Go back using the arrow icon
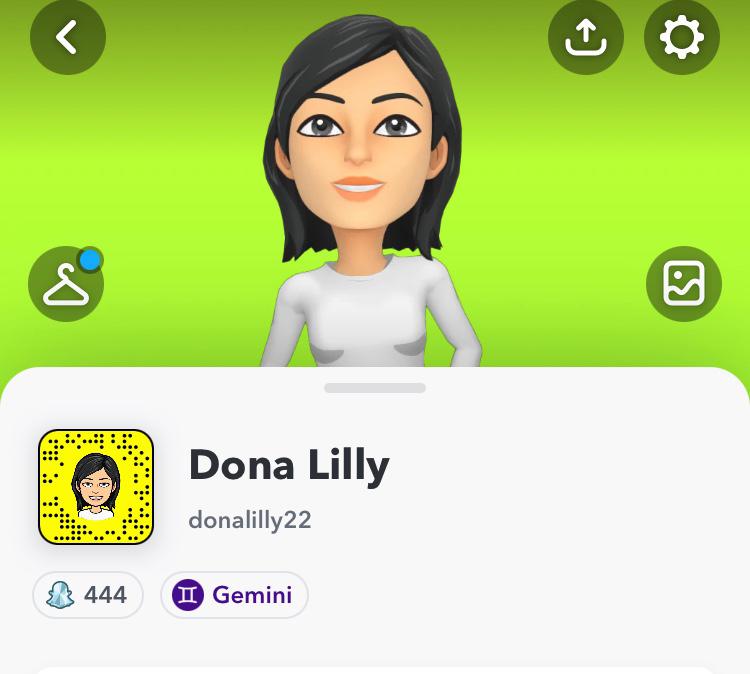Image resolution: width=750 pixels, height=674 pixels. [x=67, y=37]
